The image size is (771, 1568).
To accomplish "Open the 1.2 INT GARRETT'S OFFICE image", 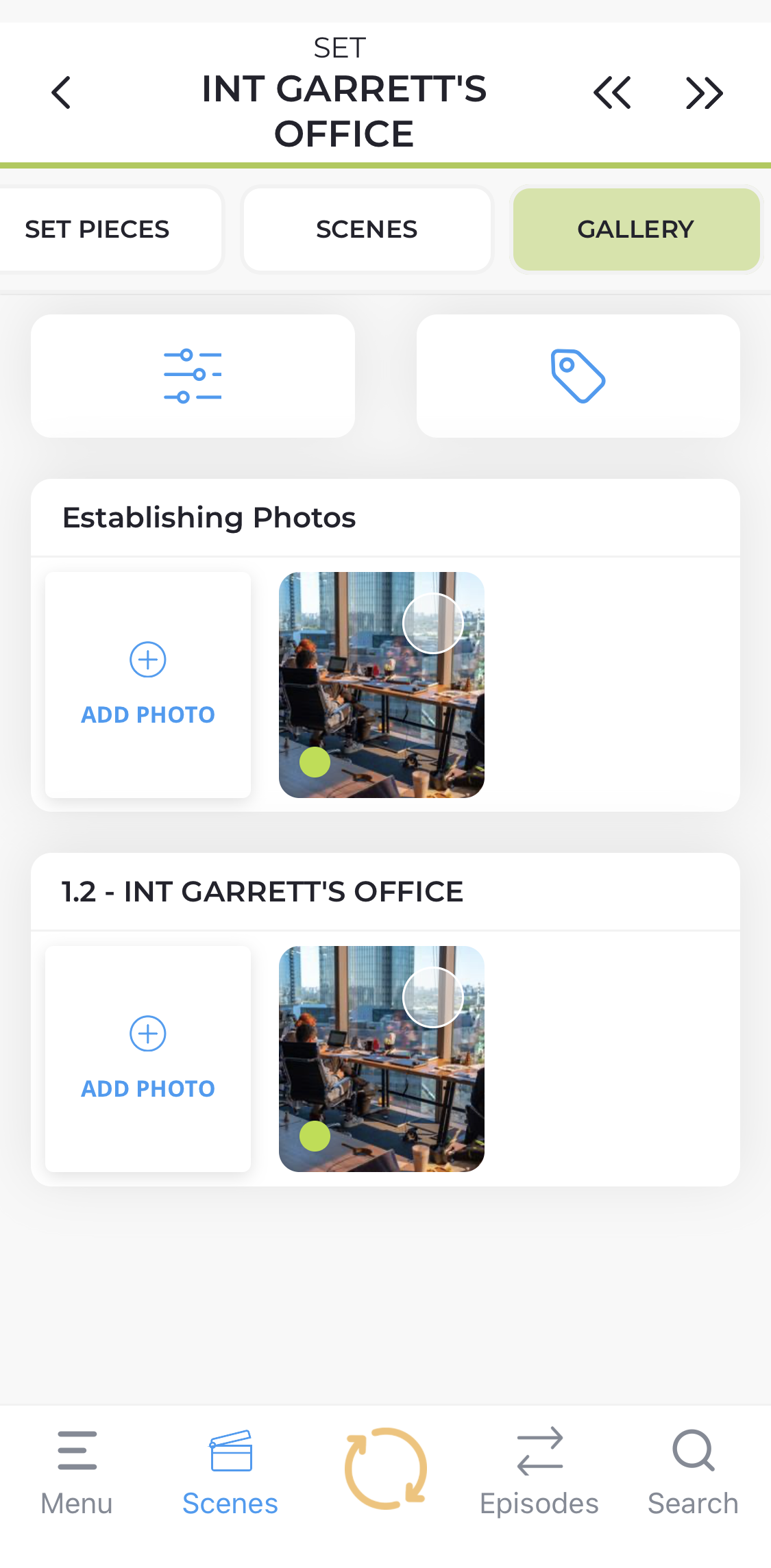I will point(382,1059).
